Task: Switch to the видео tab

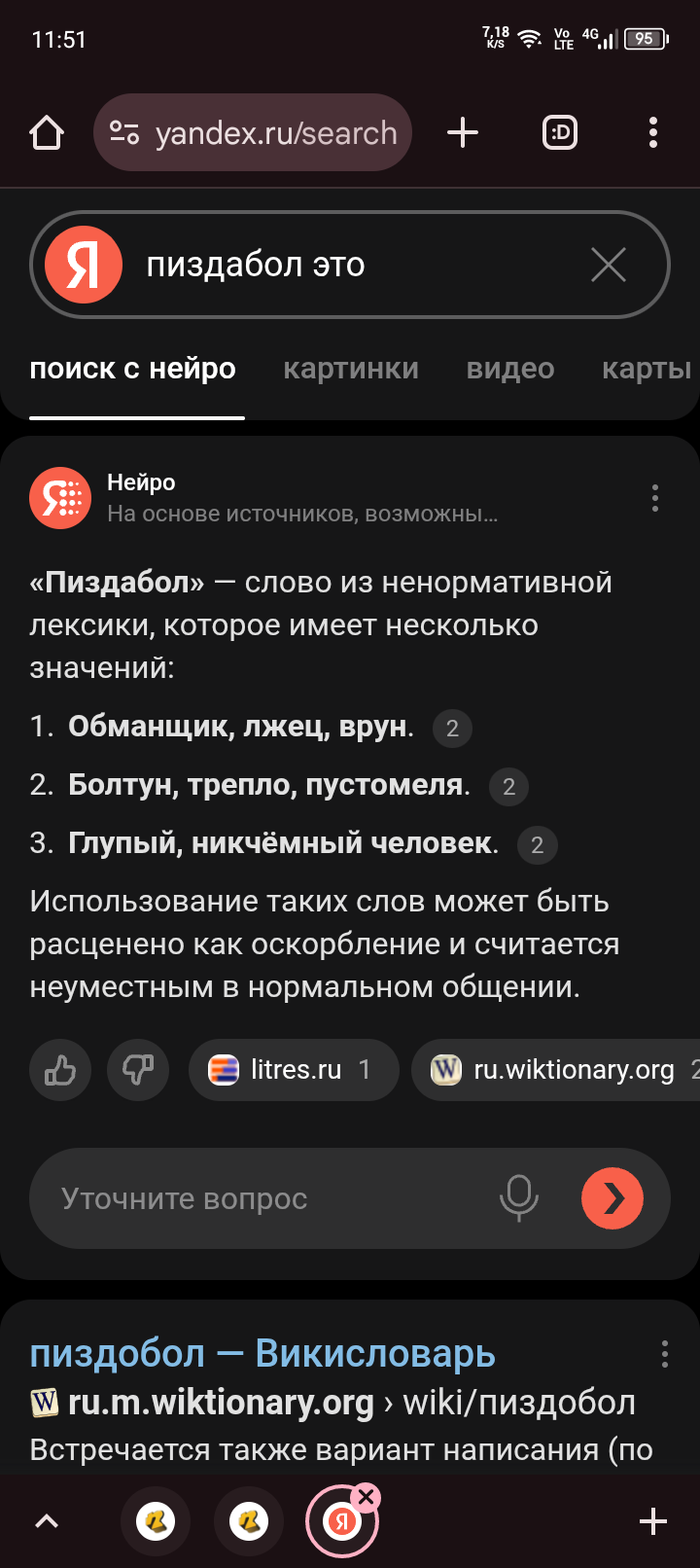Action: [x=510, y=369]
